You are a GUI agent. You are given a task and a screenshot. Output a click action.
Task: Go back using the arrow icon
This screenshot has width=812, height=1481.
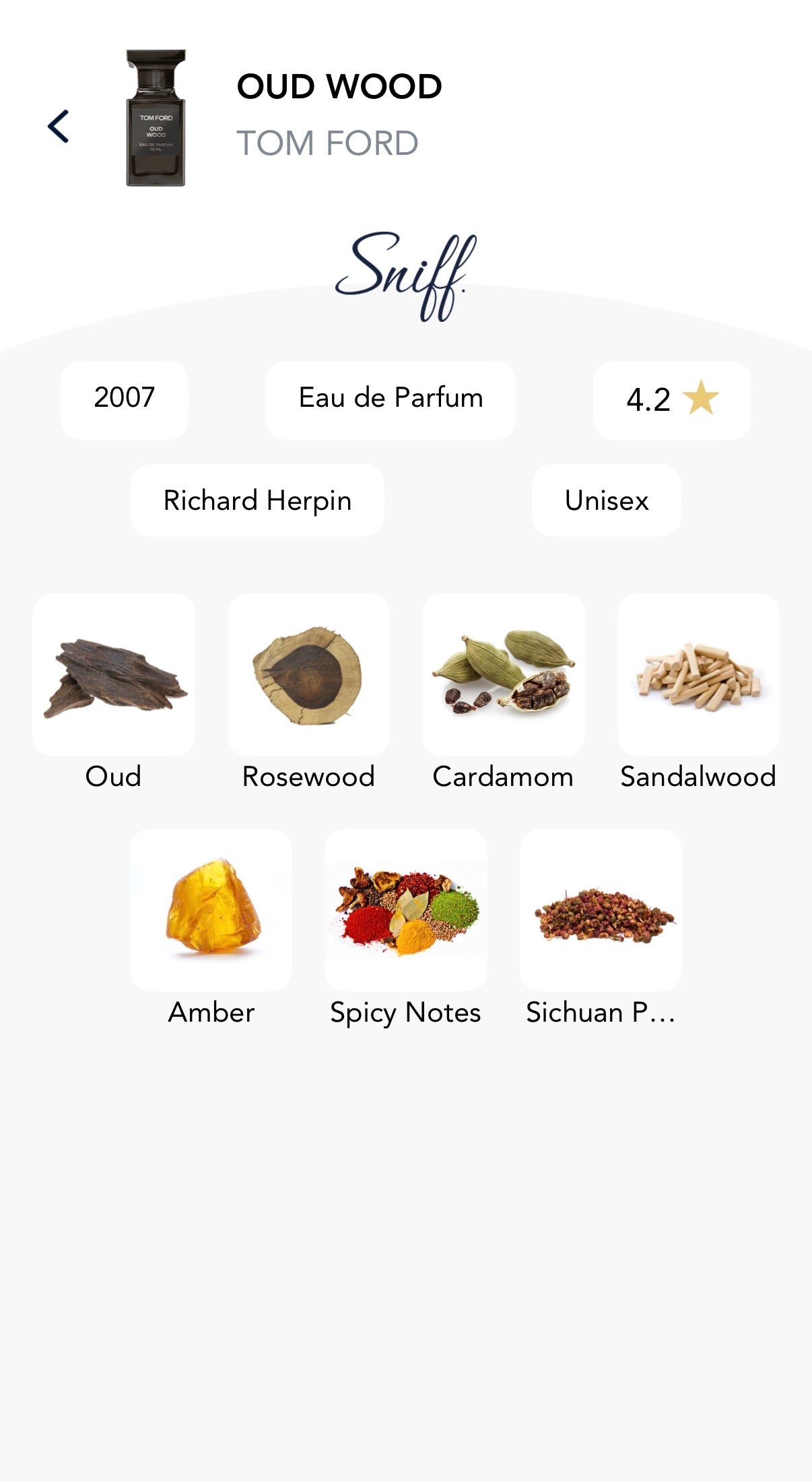(59, 126)
